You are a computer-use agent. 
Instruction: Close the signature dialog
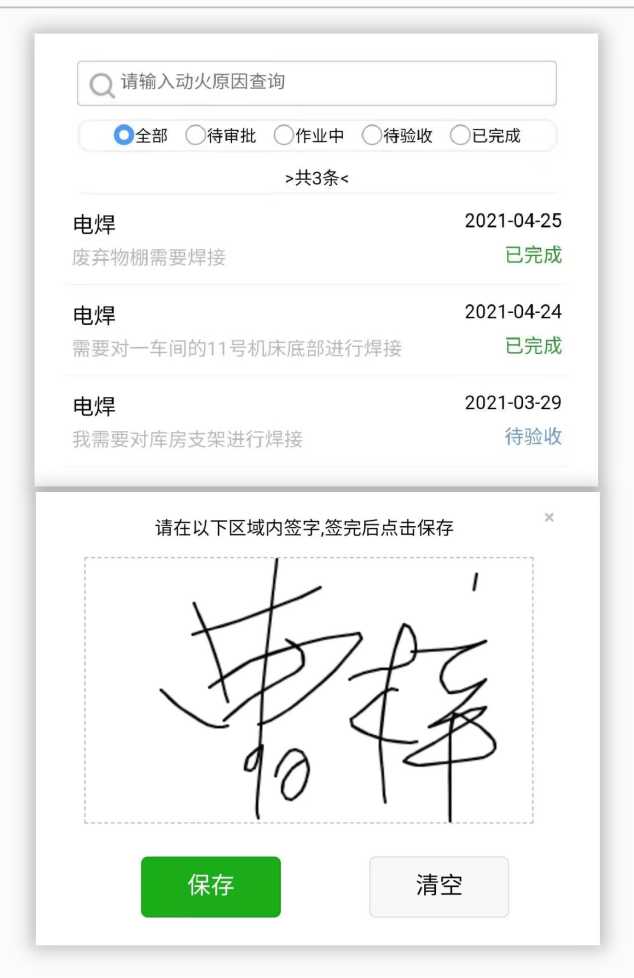[549, 517]
